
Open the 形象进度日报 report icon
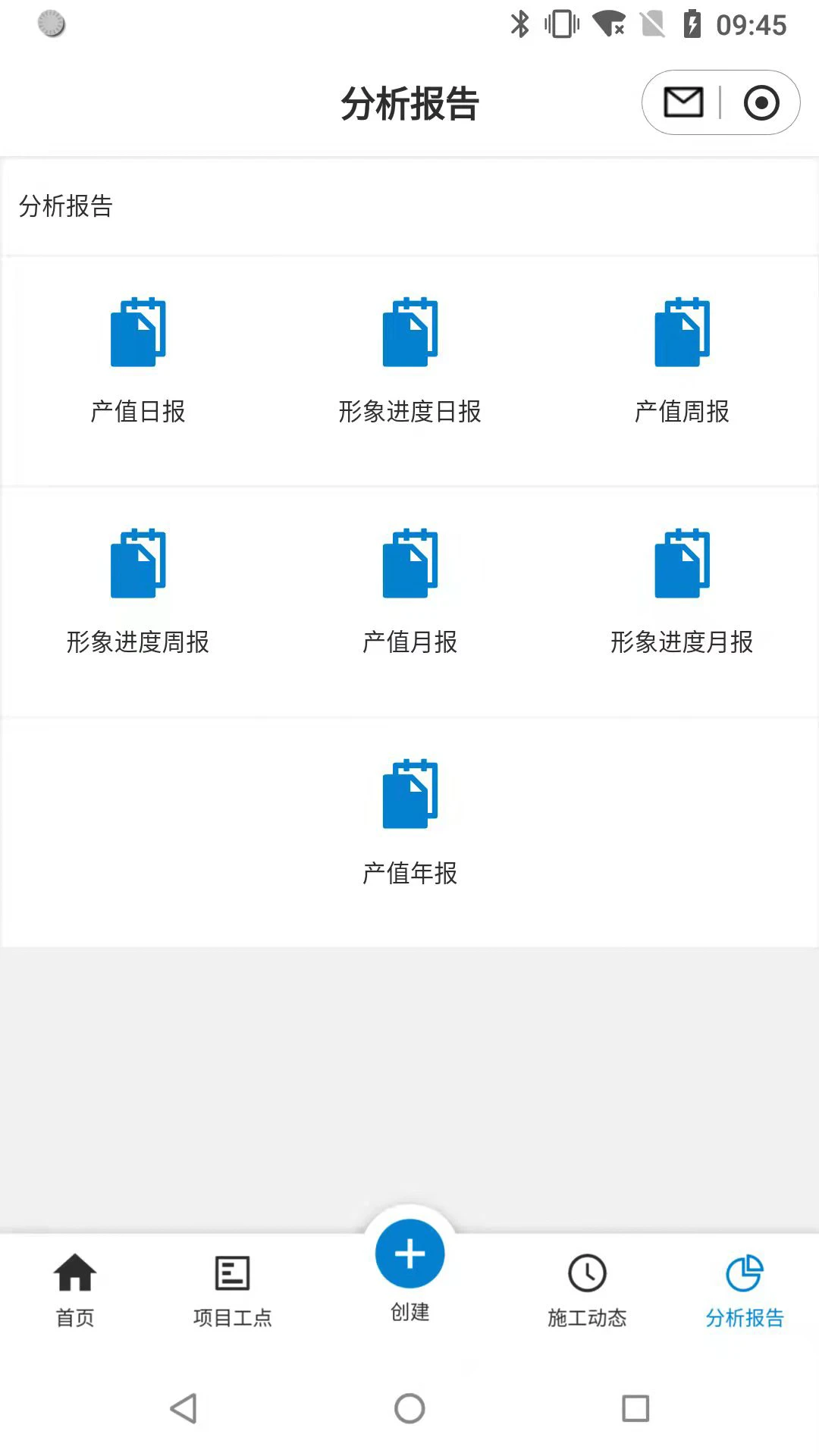(409, 334)
